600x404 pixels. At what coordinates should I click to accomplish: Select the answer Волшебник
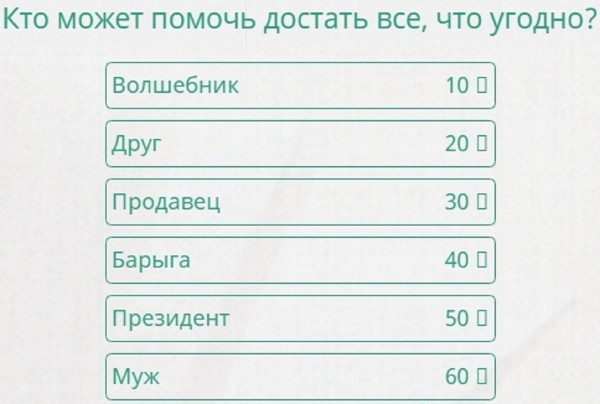[300, 85]
